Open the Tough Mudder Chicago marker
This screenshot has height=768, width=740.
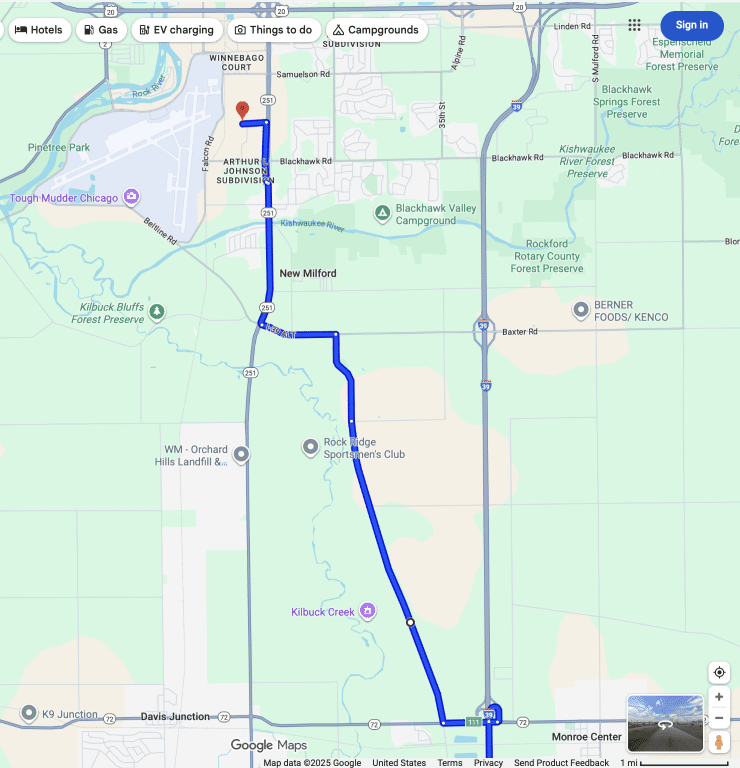click(x=131, y=198)
